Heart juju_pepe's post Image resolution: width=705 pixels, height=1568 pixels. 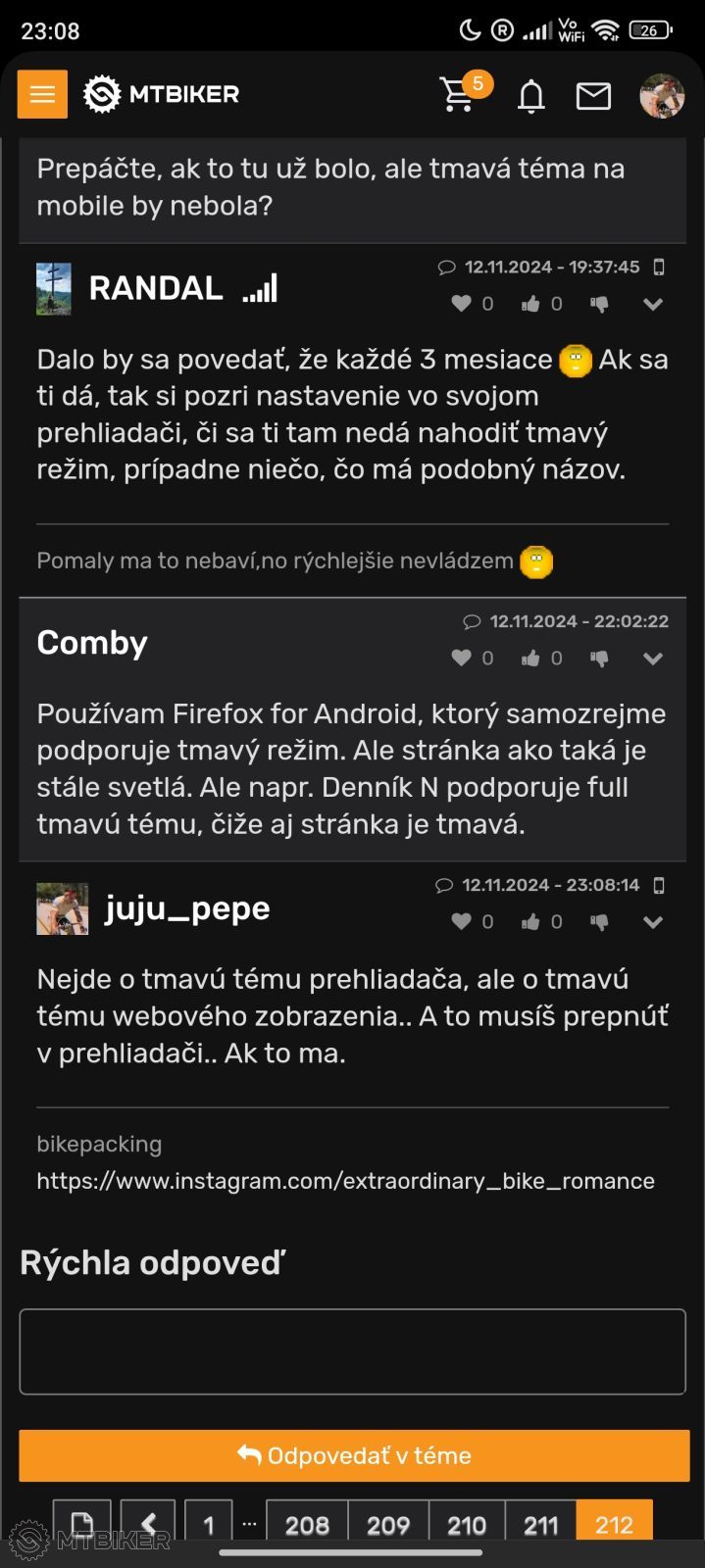(461, 922)
